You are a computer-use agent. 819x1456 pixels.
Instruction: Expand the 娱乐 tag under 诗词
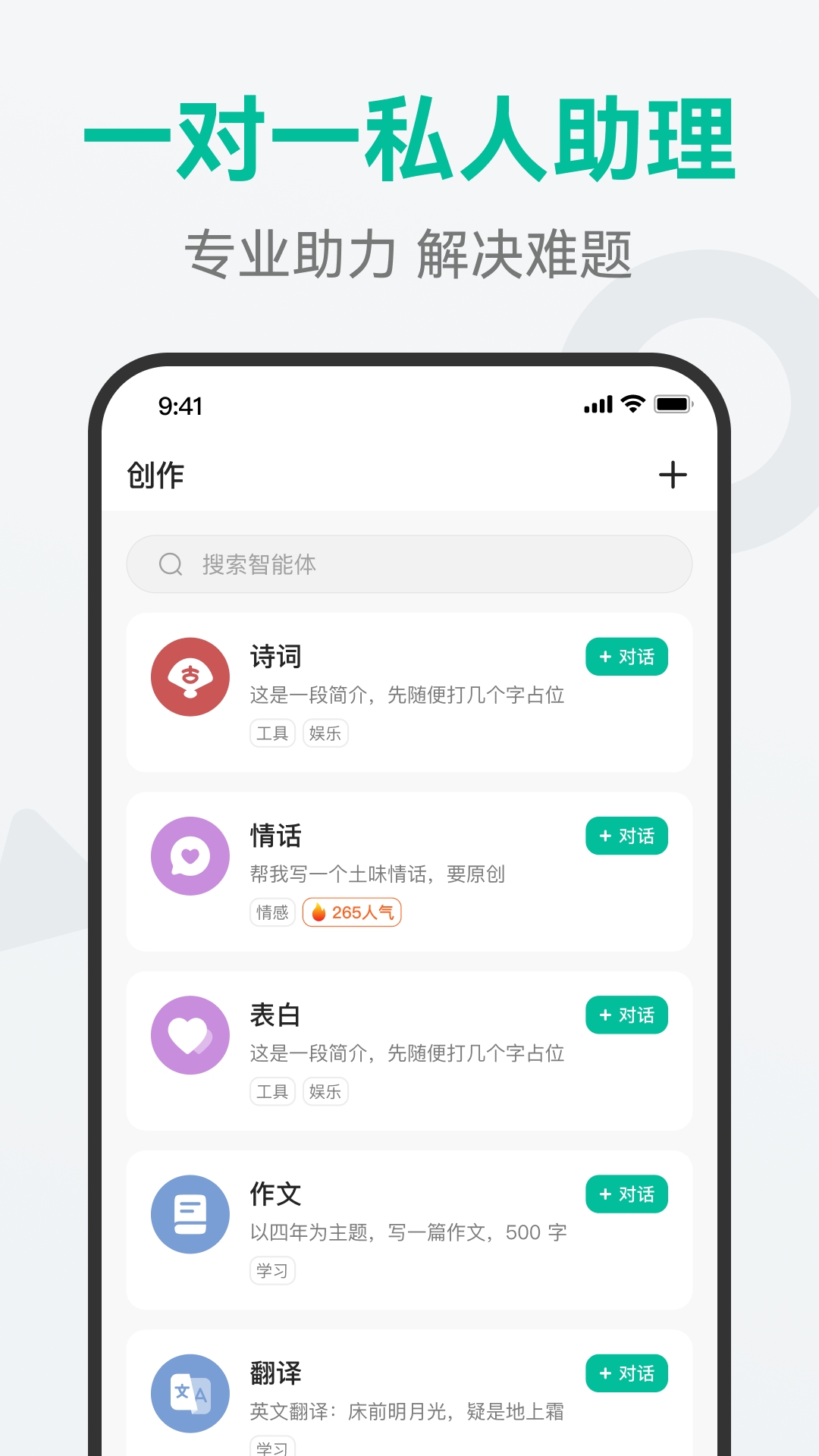[x=325, y=733]
